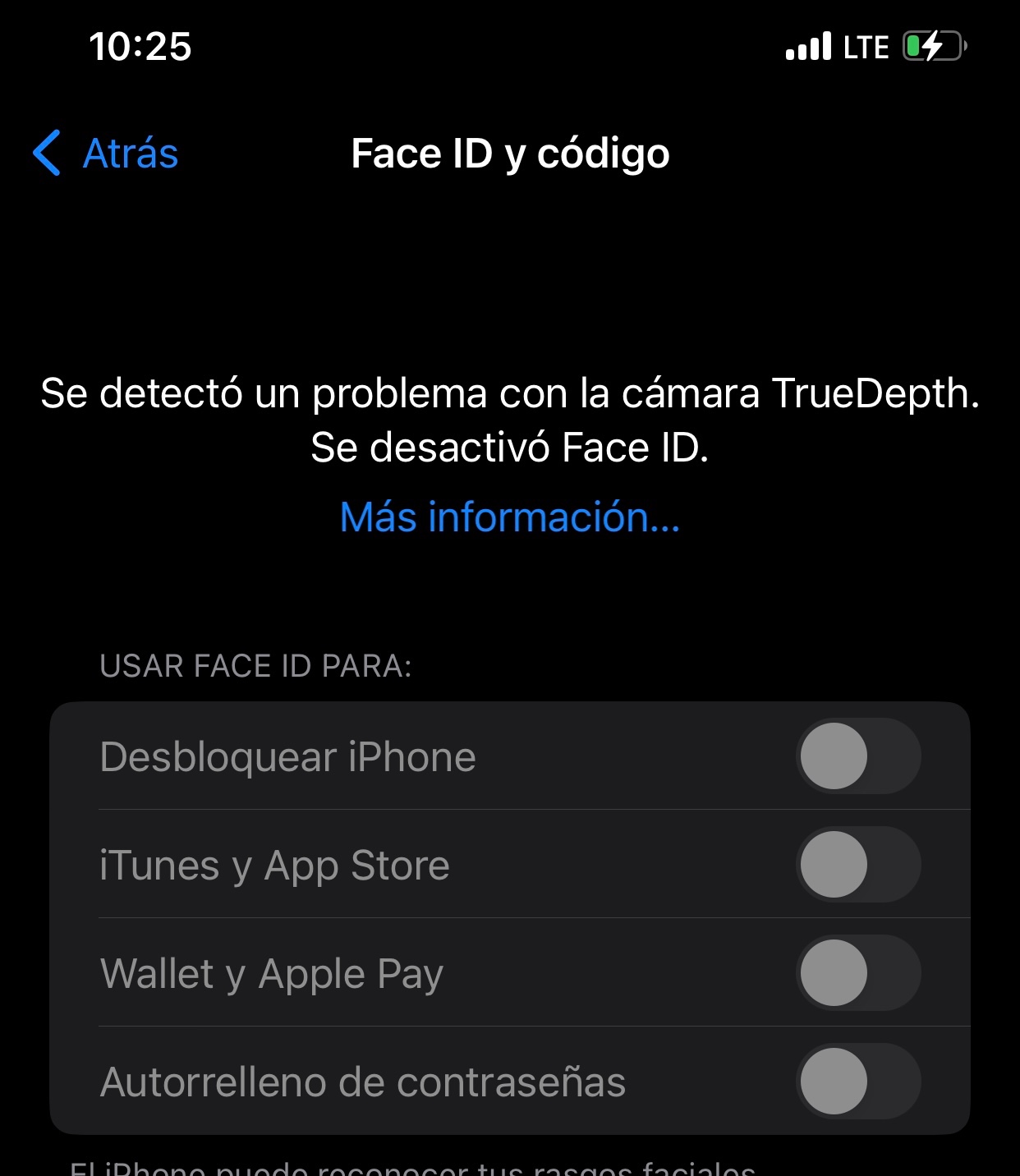Viewport: 1020px width, 1176px height.
Task: Enable the Desbloquear iPhone toggle
Action: click(x=857, y=756)
